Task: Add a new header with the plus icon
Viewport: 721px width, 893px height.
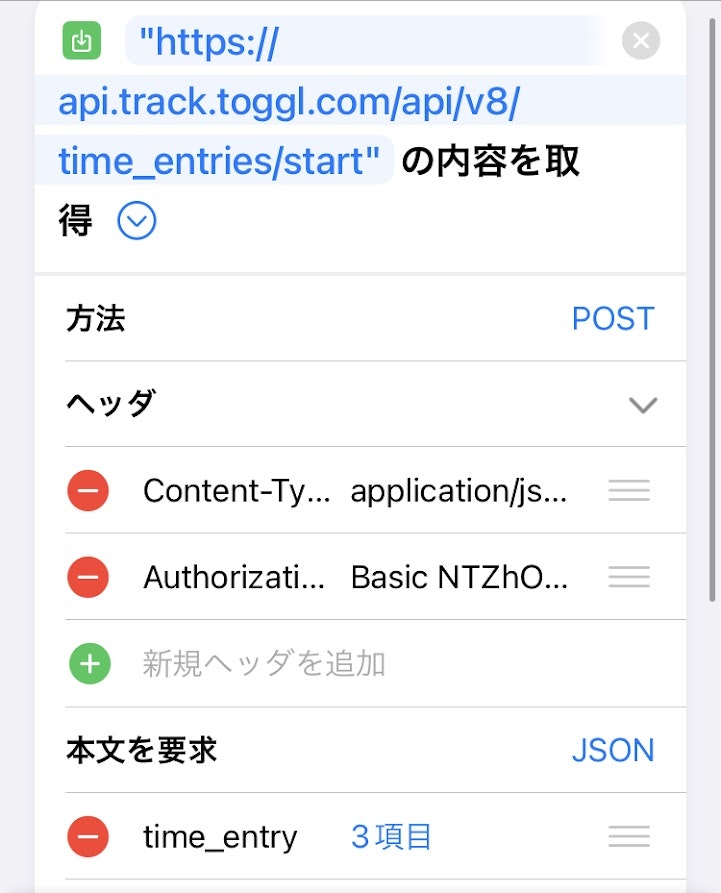Action: point(89,664)
